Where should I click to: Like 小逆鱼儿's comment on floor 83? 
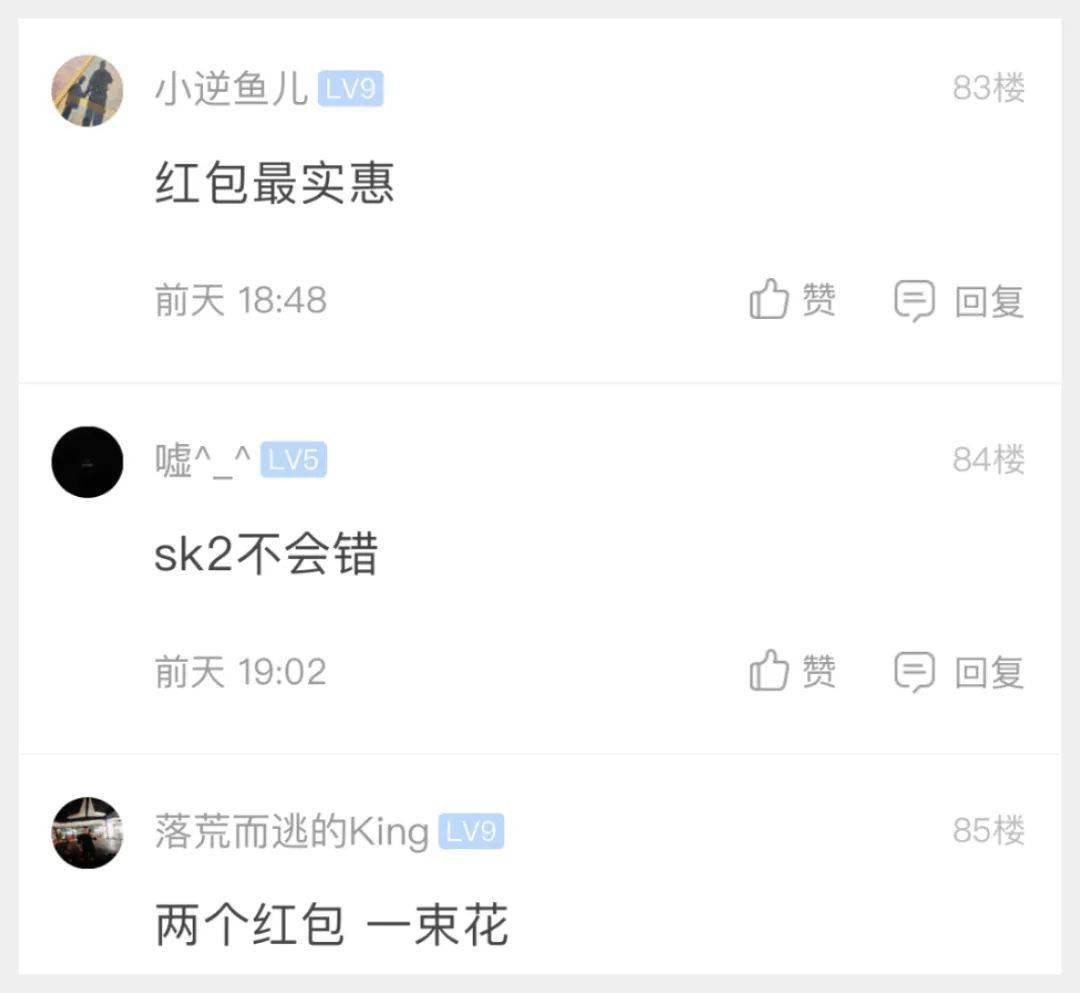[x=792, y=300]
